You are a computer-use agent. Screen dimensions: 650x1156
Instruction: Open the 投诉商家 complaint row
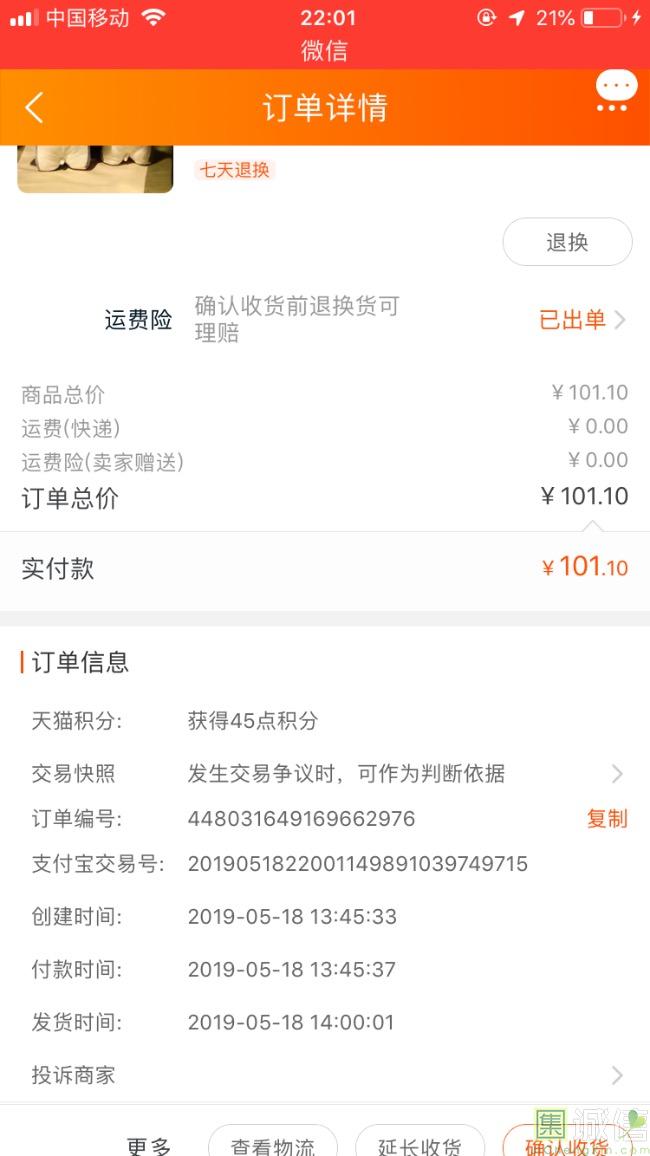click(x=325, y=1075)
